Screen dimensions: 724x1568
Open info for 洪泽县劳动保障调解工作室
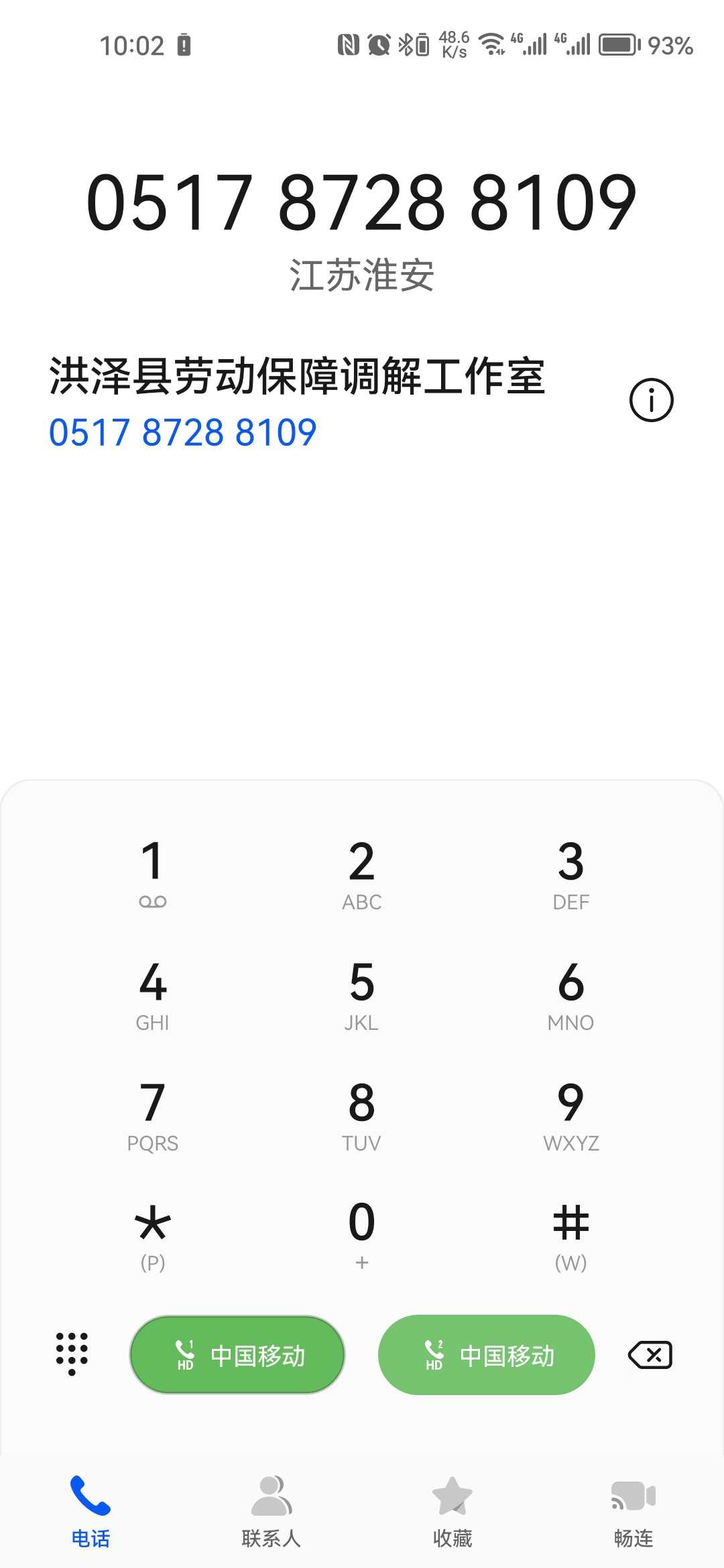[x=651, y=400]
